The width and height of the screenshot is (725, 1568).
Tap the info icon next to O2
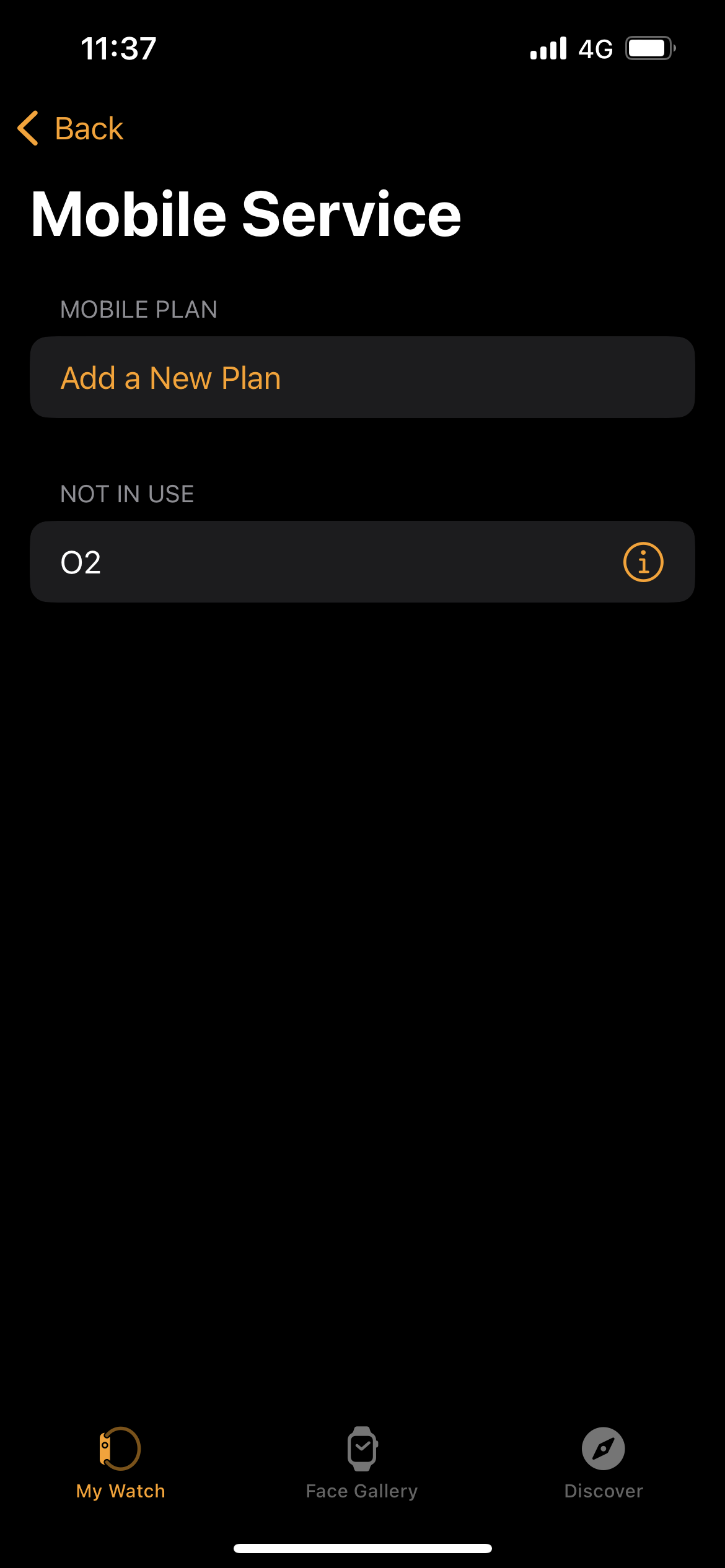pos(643,562)
